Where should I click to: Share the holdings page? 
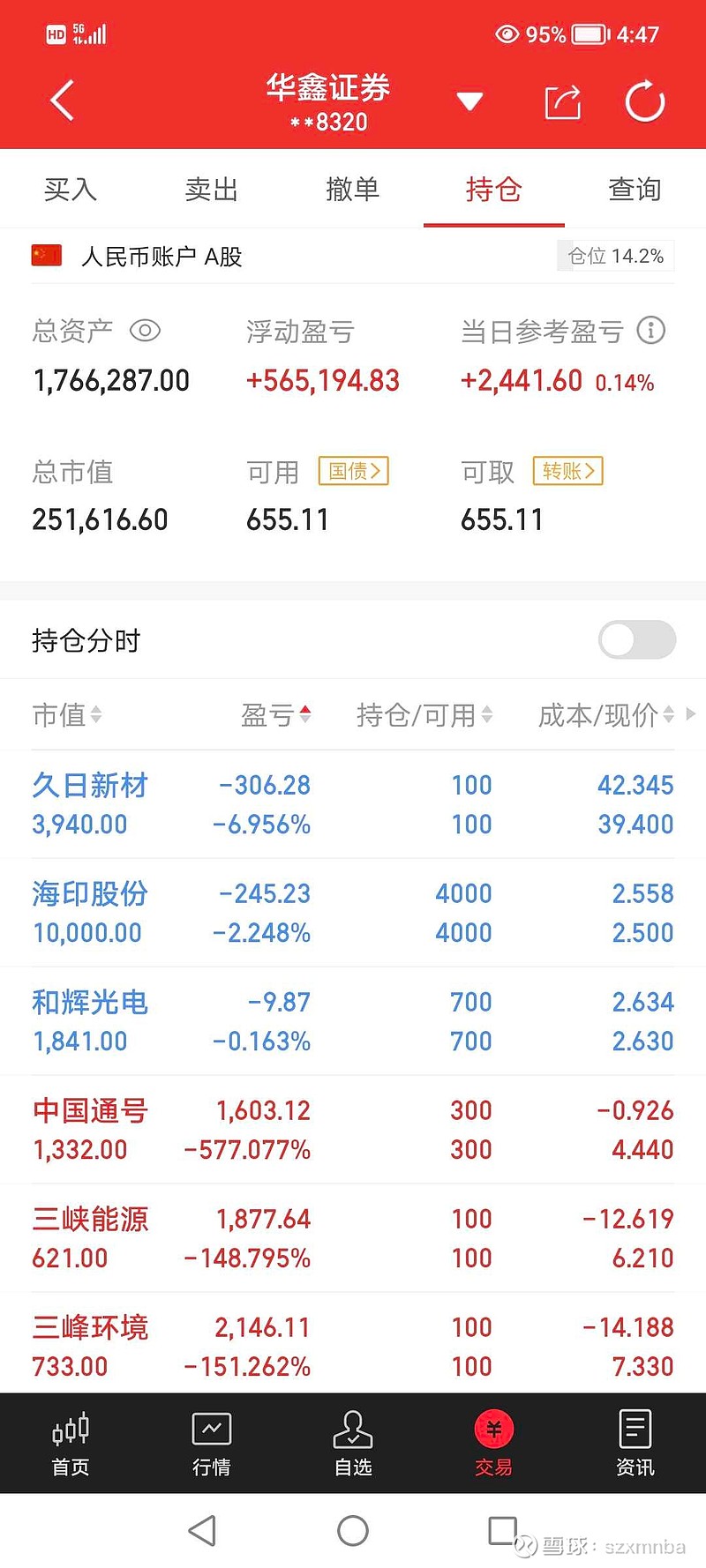(x=562, y=101)
